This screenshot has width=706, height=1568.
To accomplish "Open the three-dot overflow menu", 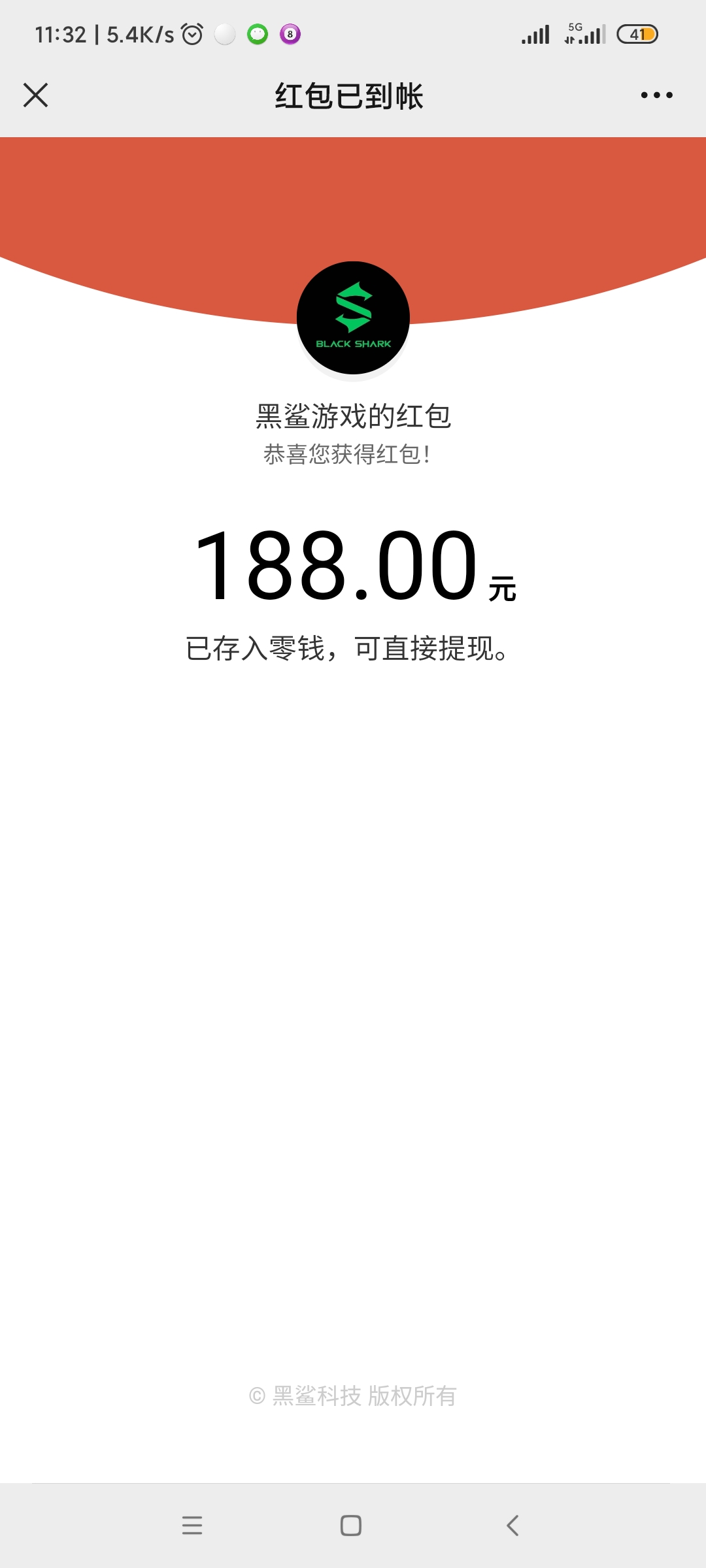I will (656, 95).
